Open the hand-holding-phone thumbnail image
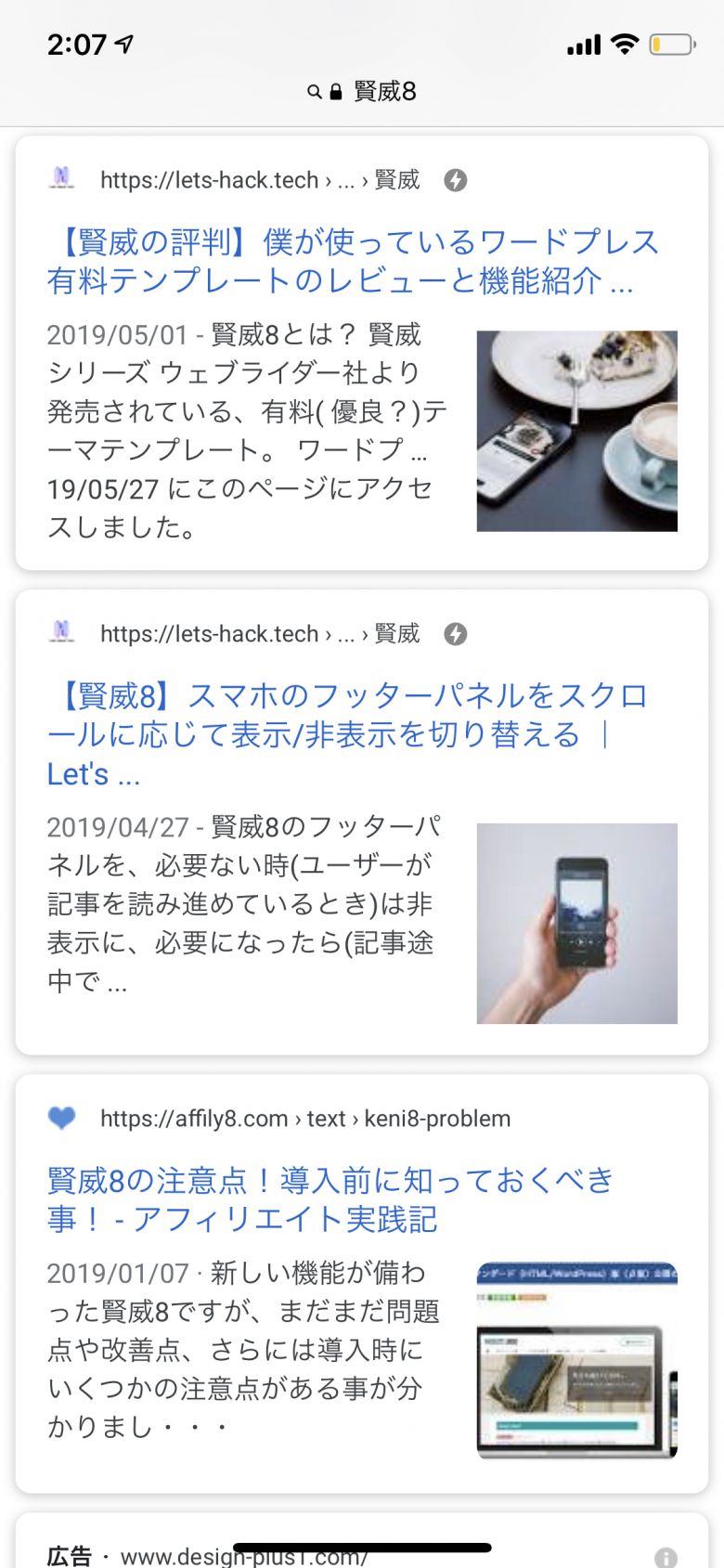 point(576,923)
